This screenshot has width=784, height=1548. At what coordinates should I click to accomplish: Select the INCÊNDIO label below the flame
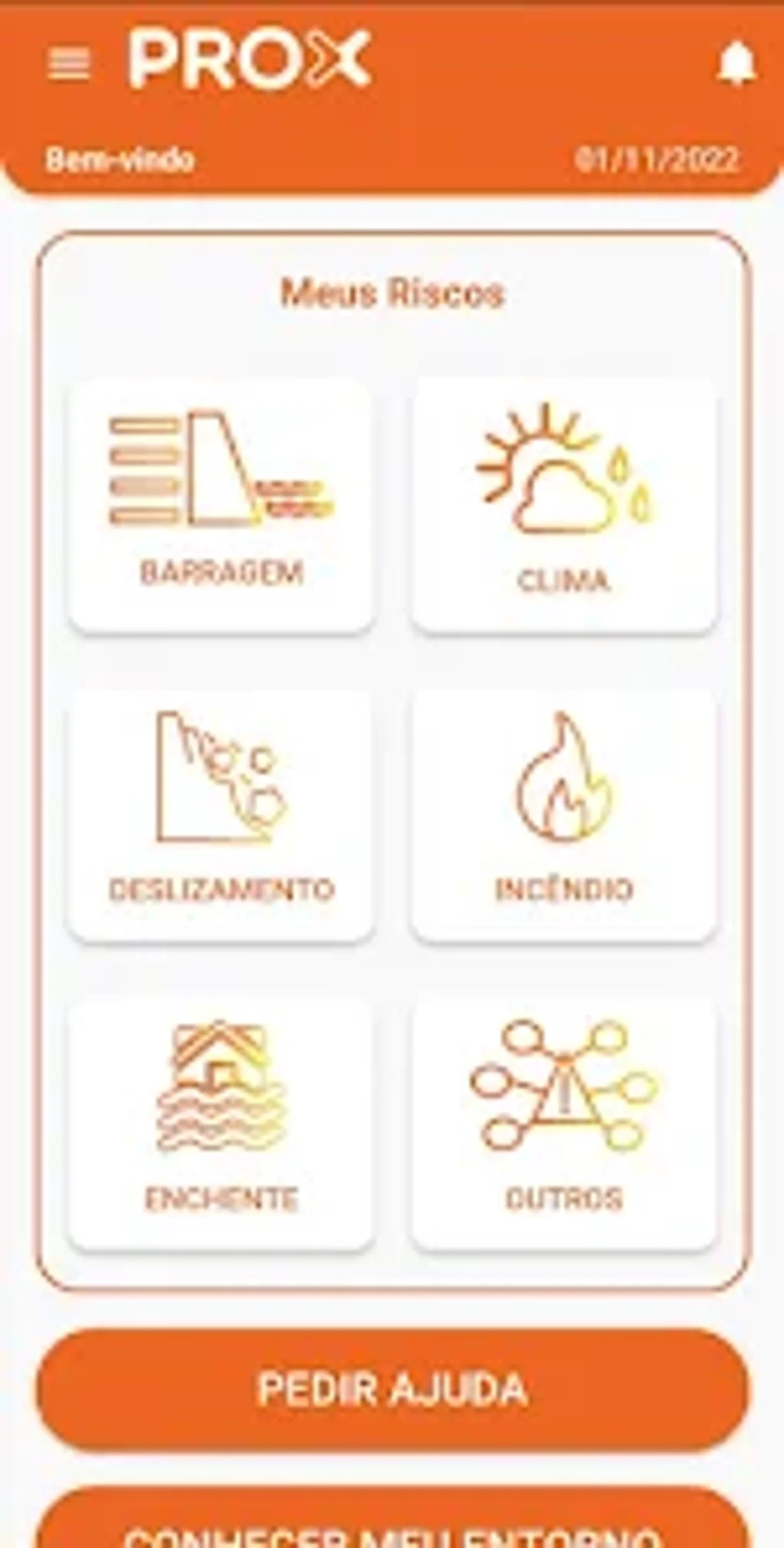click(x=563, y=888)
